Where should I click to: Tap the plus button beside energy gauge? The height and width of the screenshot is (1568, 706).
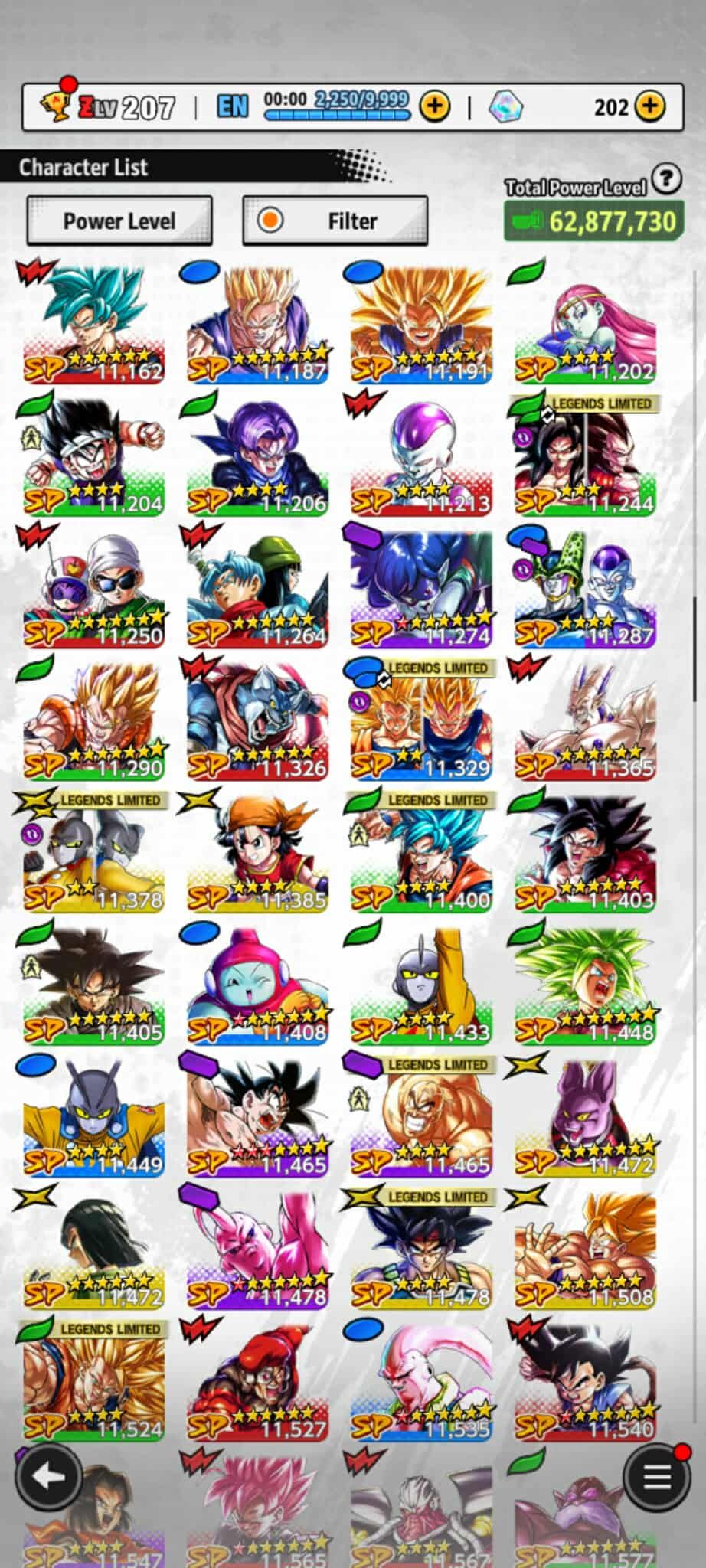click(435, 106)
